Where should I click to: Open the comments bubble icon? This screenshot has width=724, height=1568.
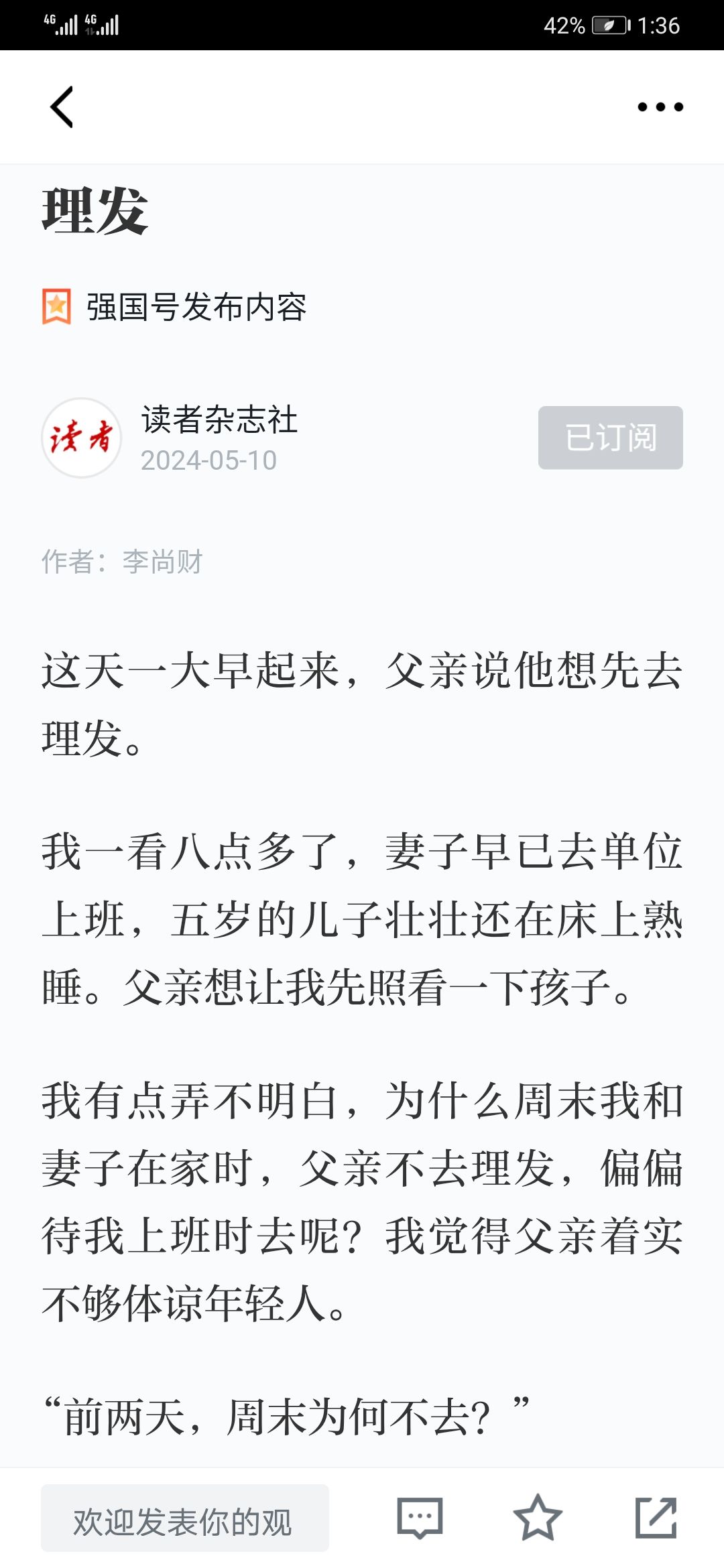[420, 1518]
